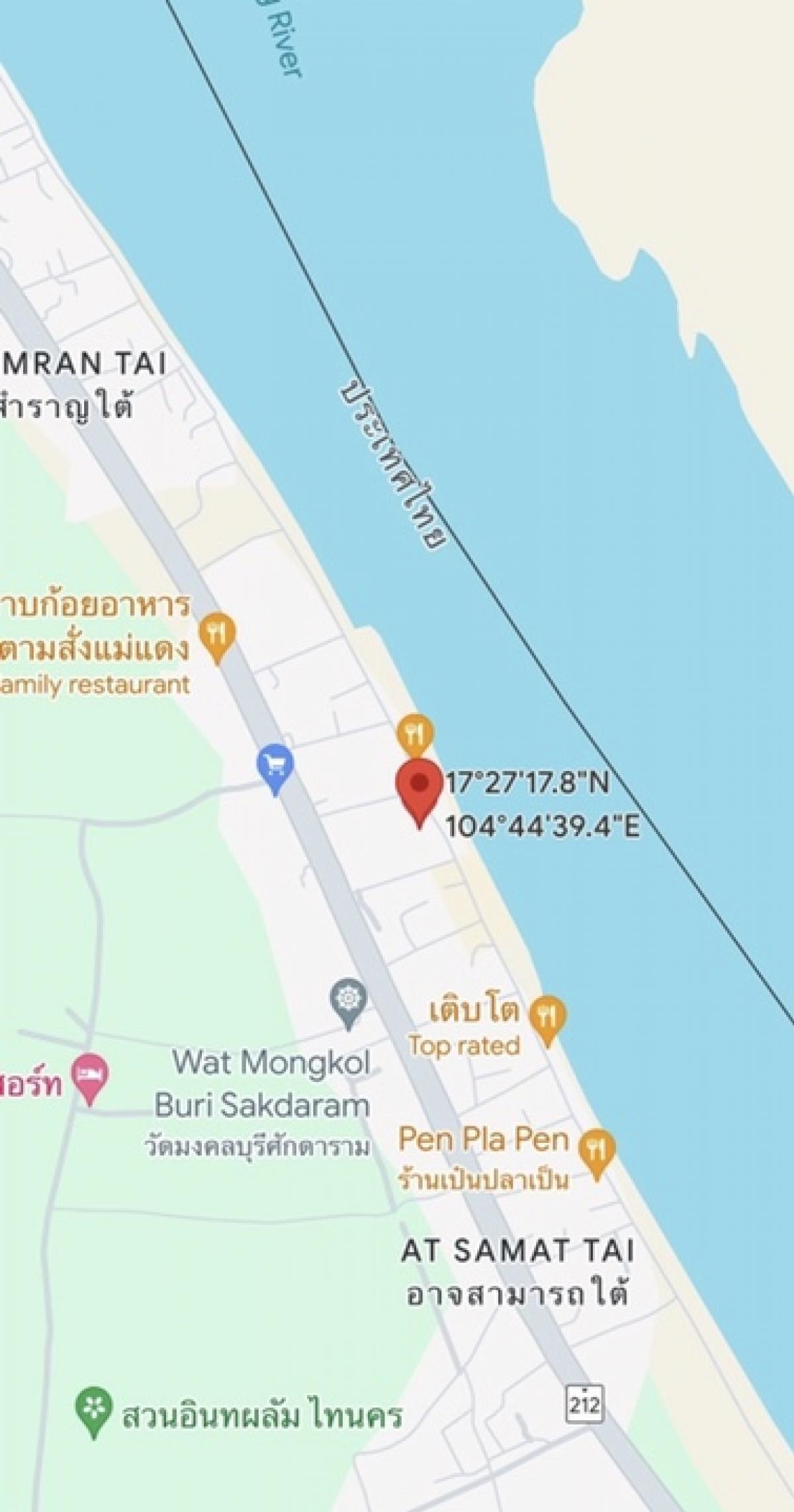
Task: Tap the unlabeled restaurant pin above the red pin
Action: pos(415,735)
